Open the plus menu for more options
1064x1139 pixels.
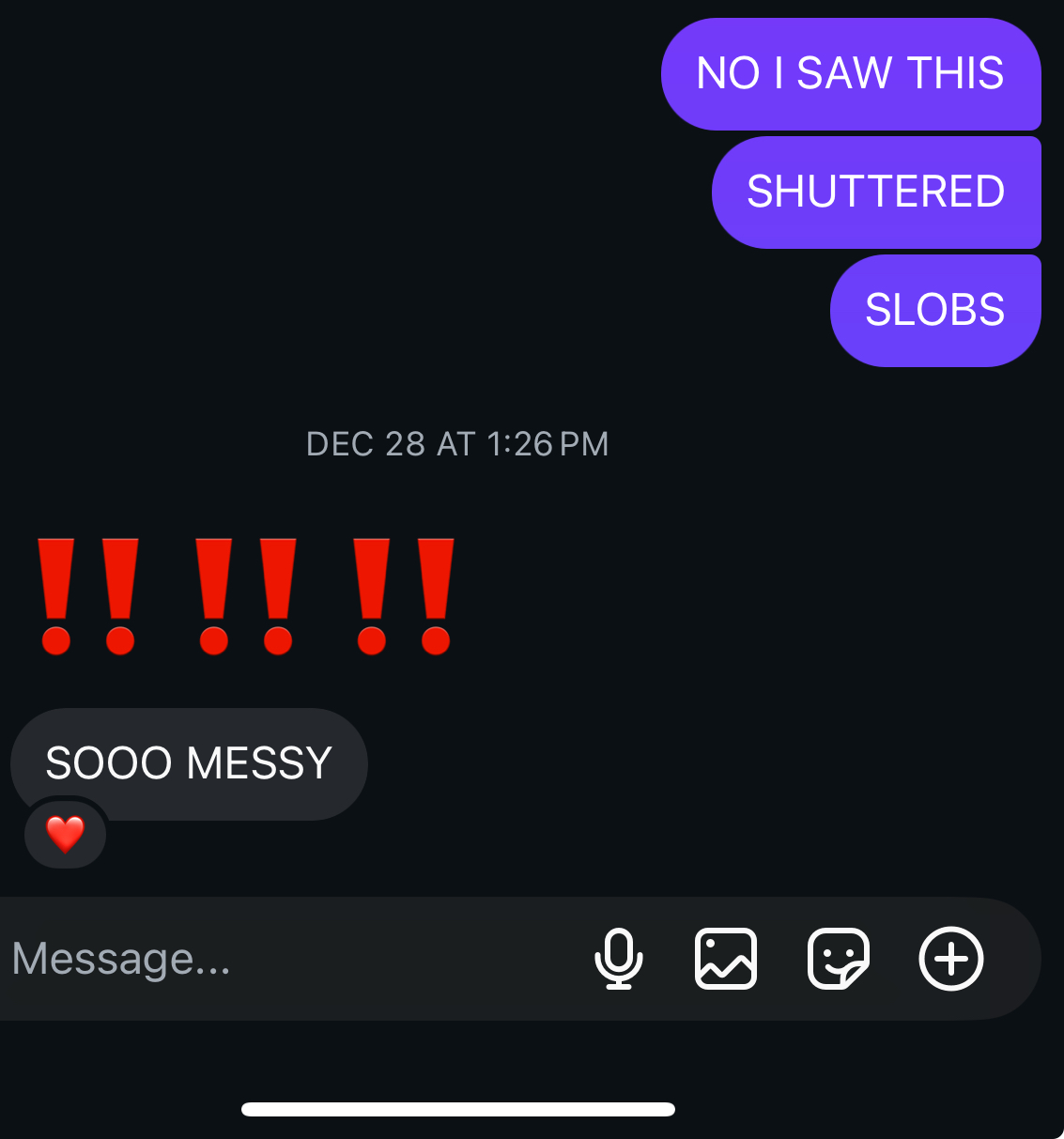click(950, 959)
